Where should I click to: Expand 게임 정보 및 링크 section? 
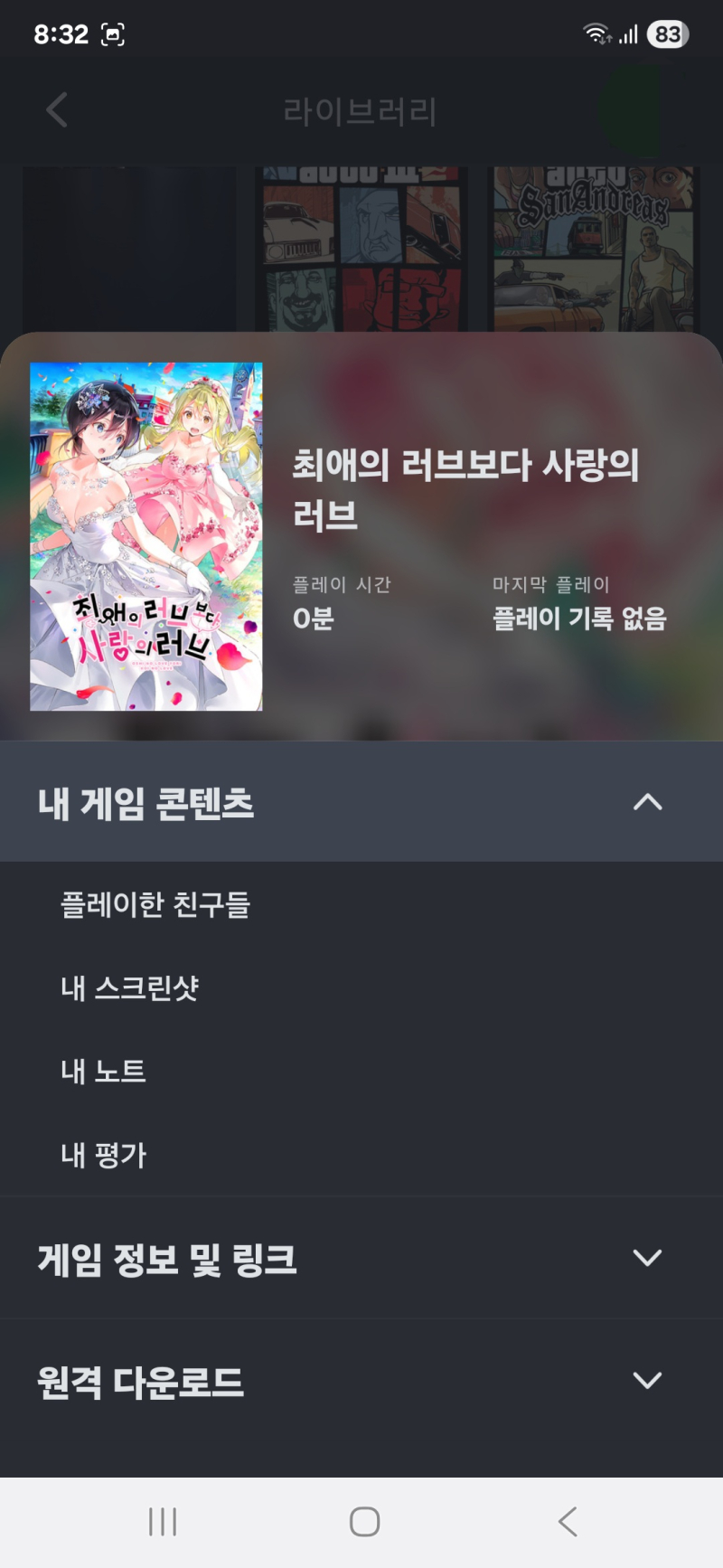pyautogui.click(x=647, y=1258)
